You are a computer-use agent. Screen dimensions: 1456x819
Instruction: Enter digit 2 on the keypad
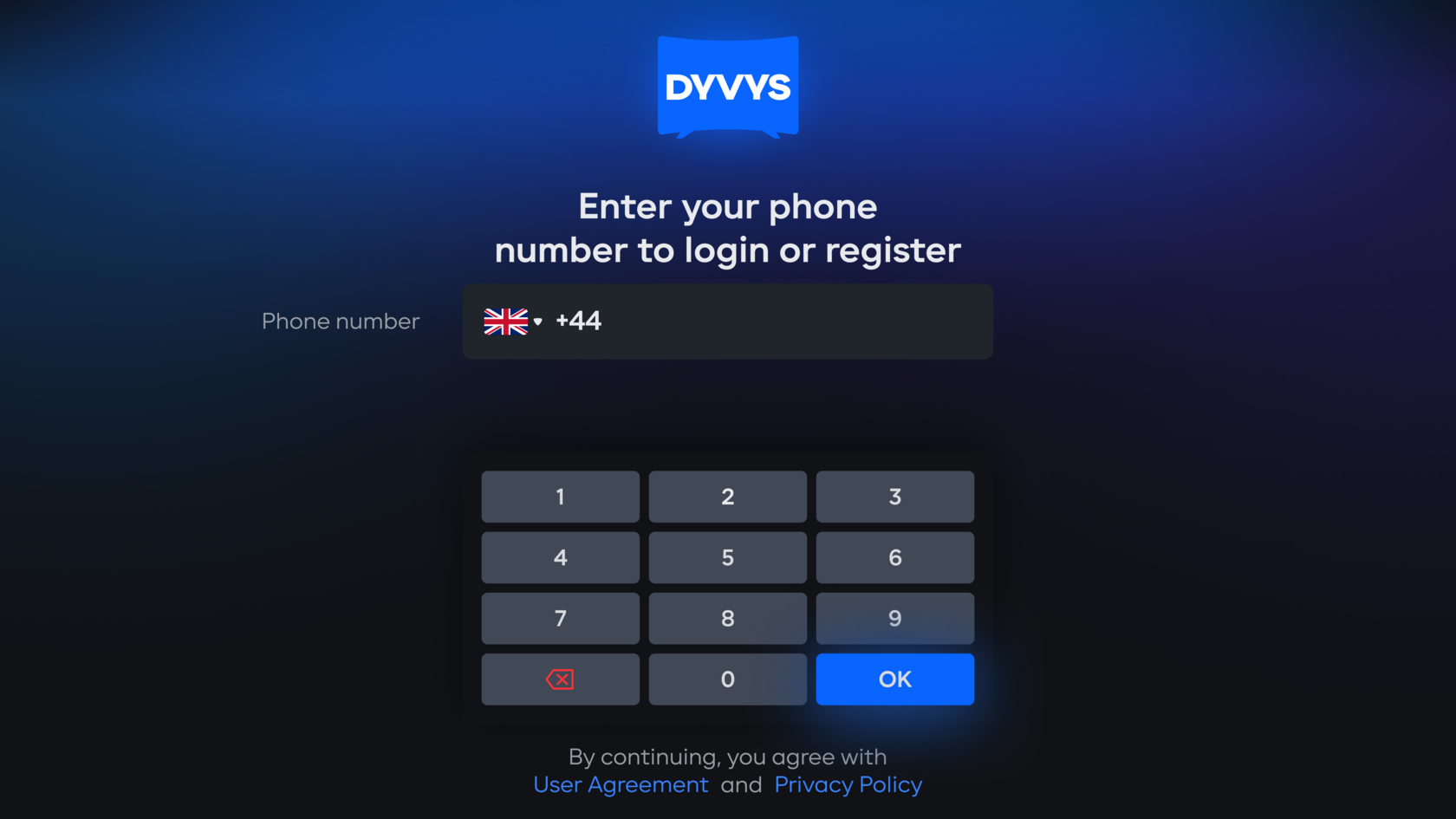point(727,497)
